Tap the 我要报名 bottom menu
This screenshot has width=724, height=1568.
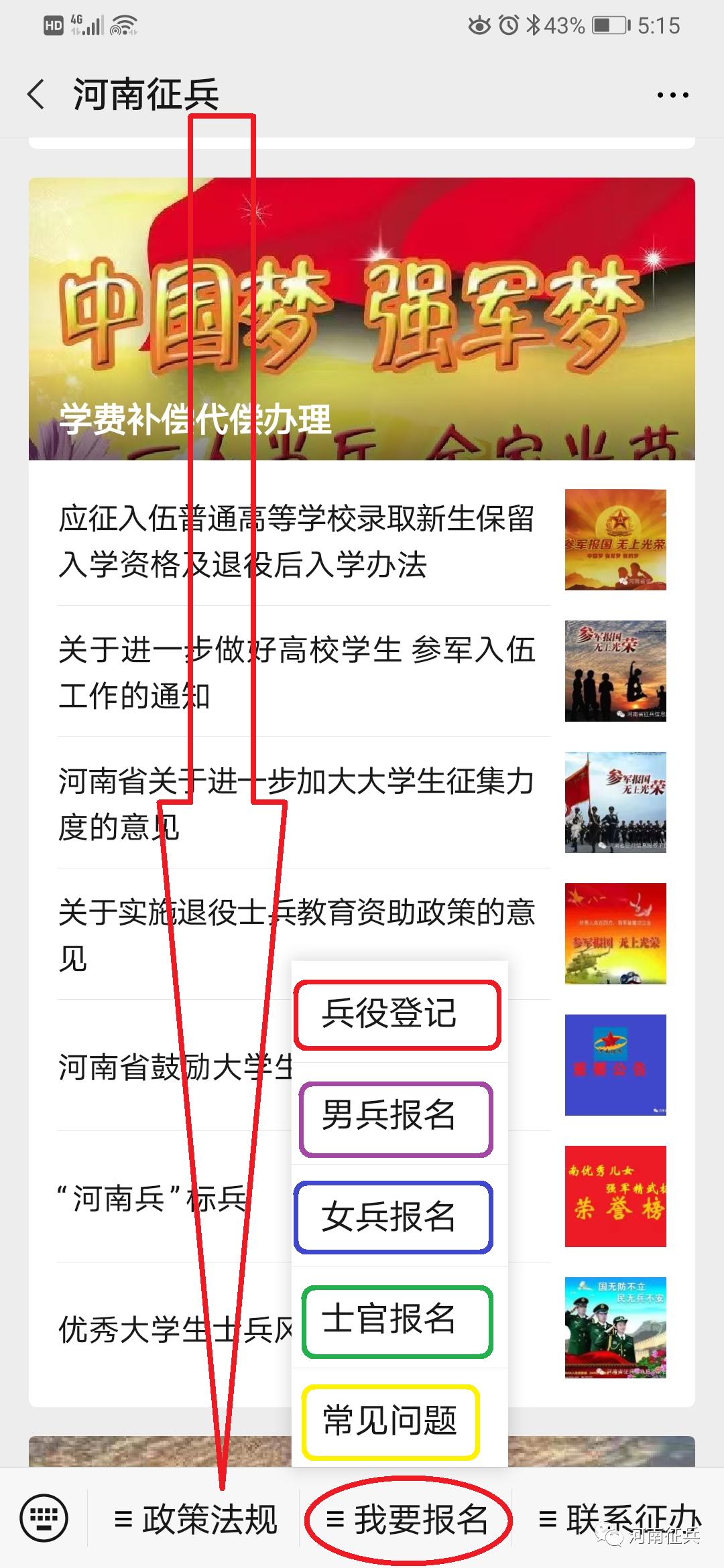tap(408, 1519)
